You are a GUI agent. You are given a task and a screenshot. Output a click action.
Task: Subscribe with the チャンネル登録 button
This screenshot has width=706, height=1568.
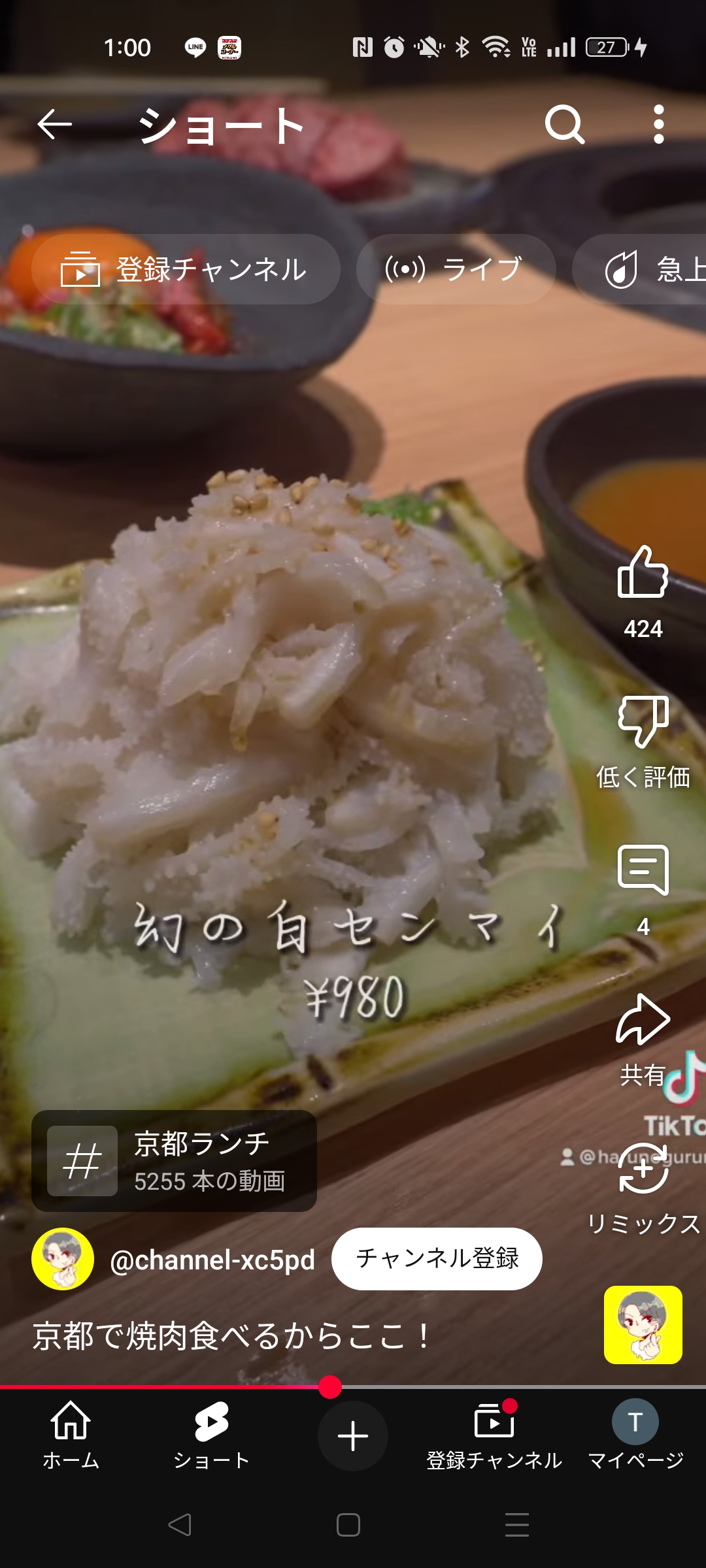pyautogui.click(x=437, y=1258)
